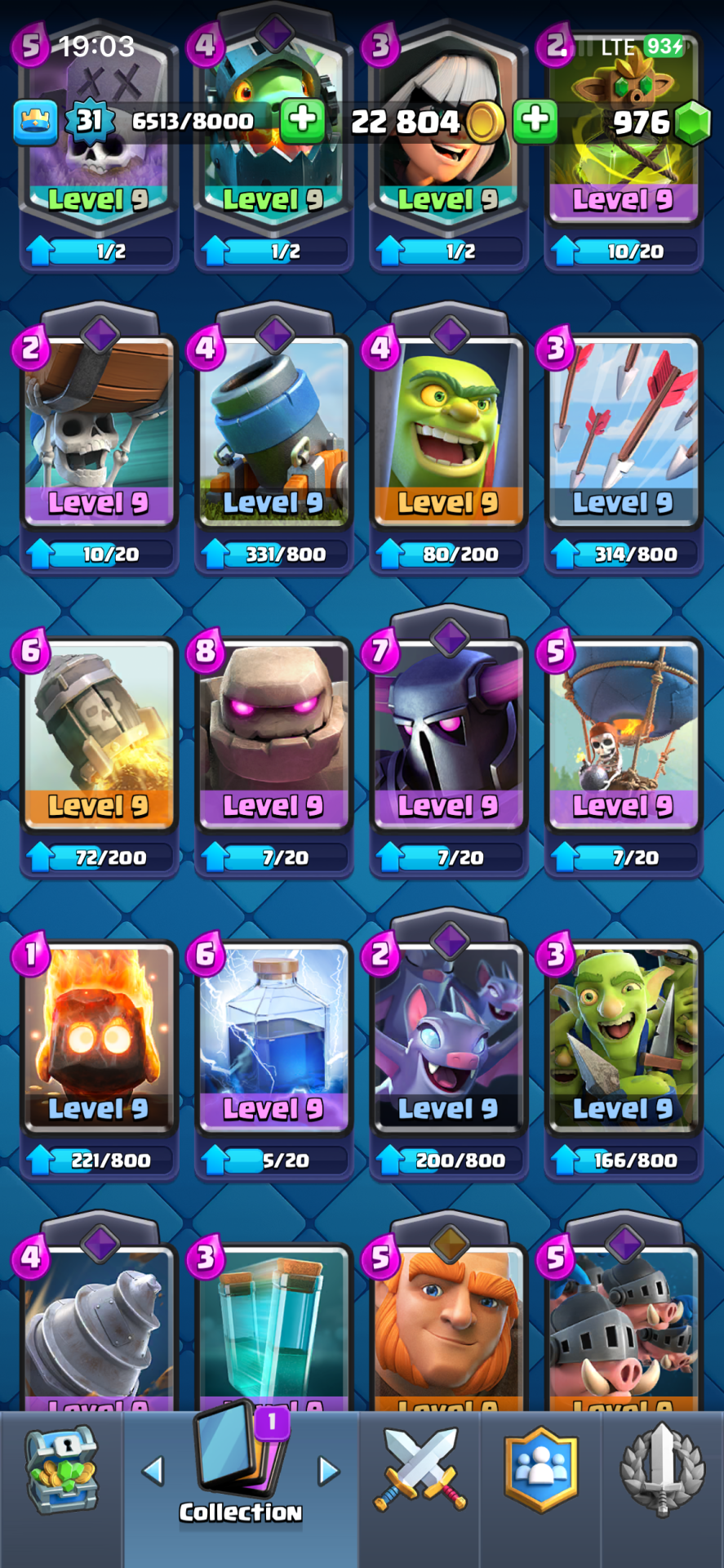Tap the left arrow beside Collection
The height and width of the screenshot is (1568, 724).
tap(153, 1471)
